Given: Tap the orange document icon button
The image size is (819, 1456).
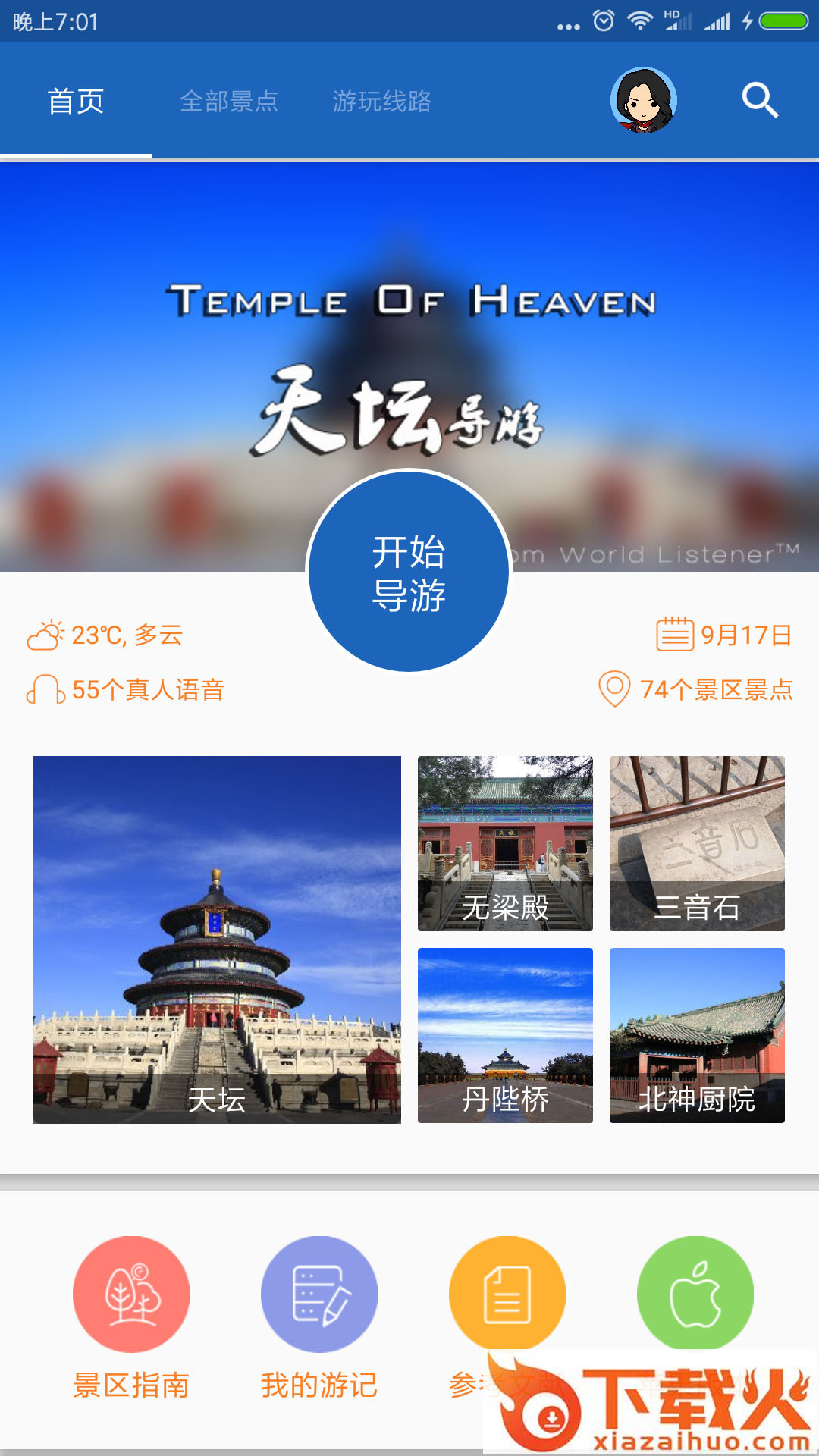Looking at the screenshot, I should (x=507, y=1293).
